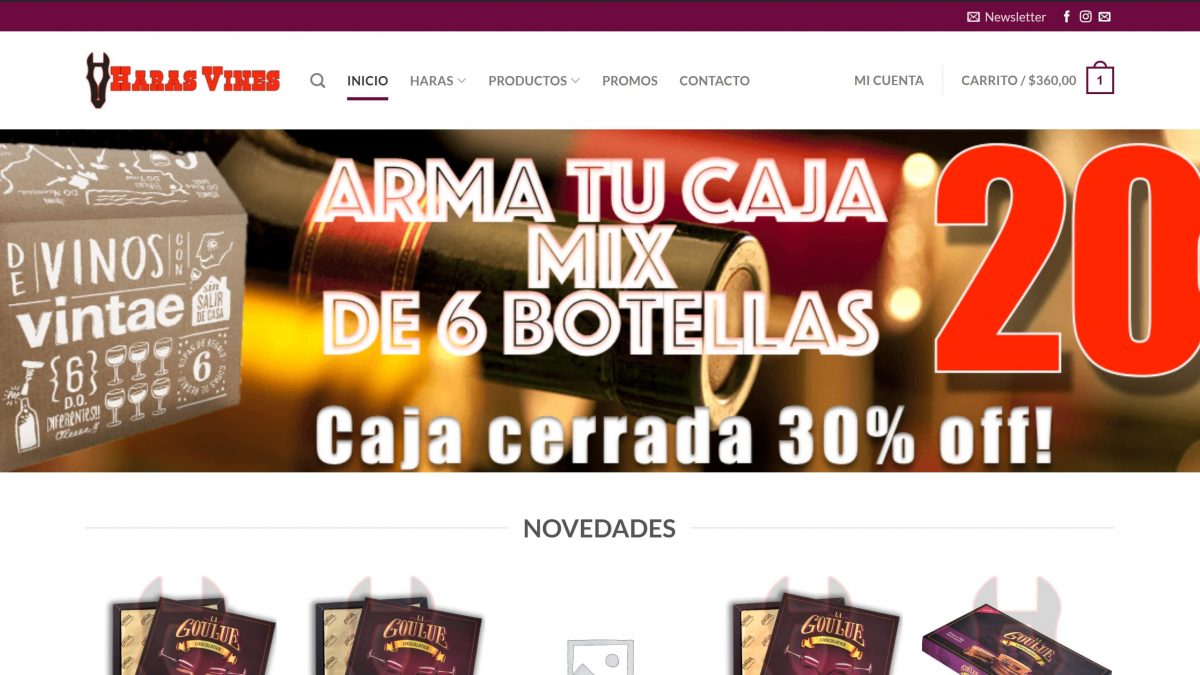
Task: Open the search magnifier icon
Action: [x=317, y=81]
